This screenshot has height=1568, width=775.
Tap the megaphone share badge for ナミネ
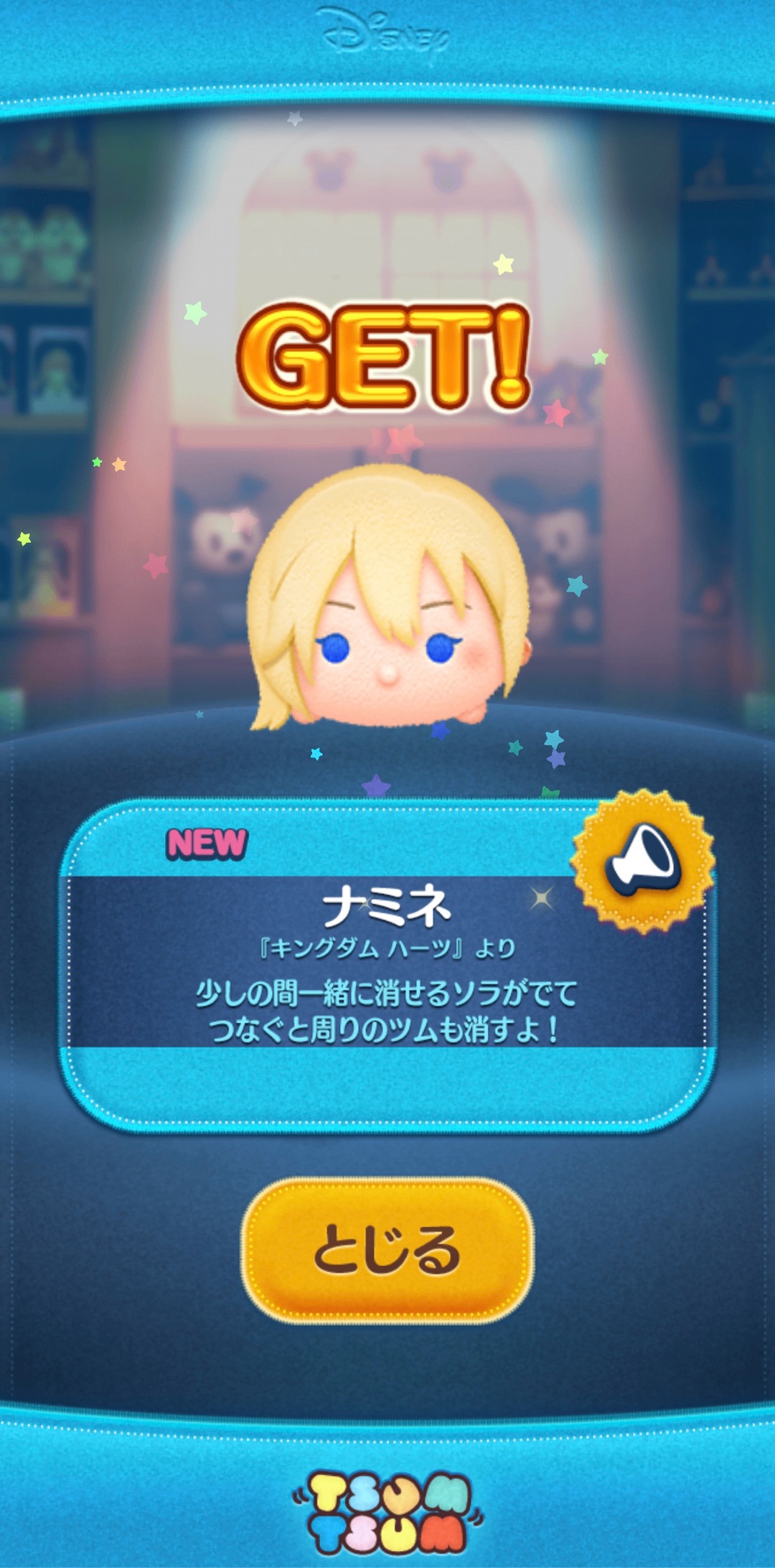coord(642,861)
